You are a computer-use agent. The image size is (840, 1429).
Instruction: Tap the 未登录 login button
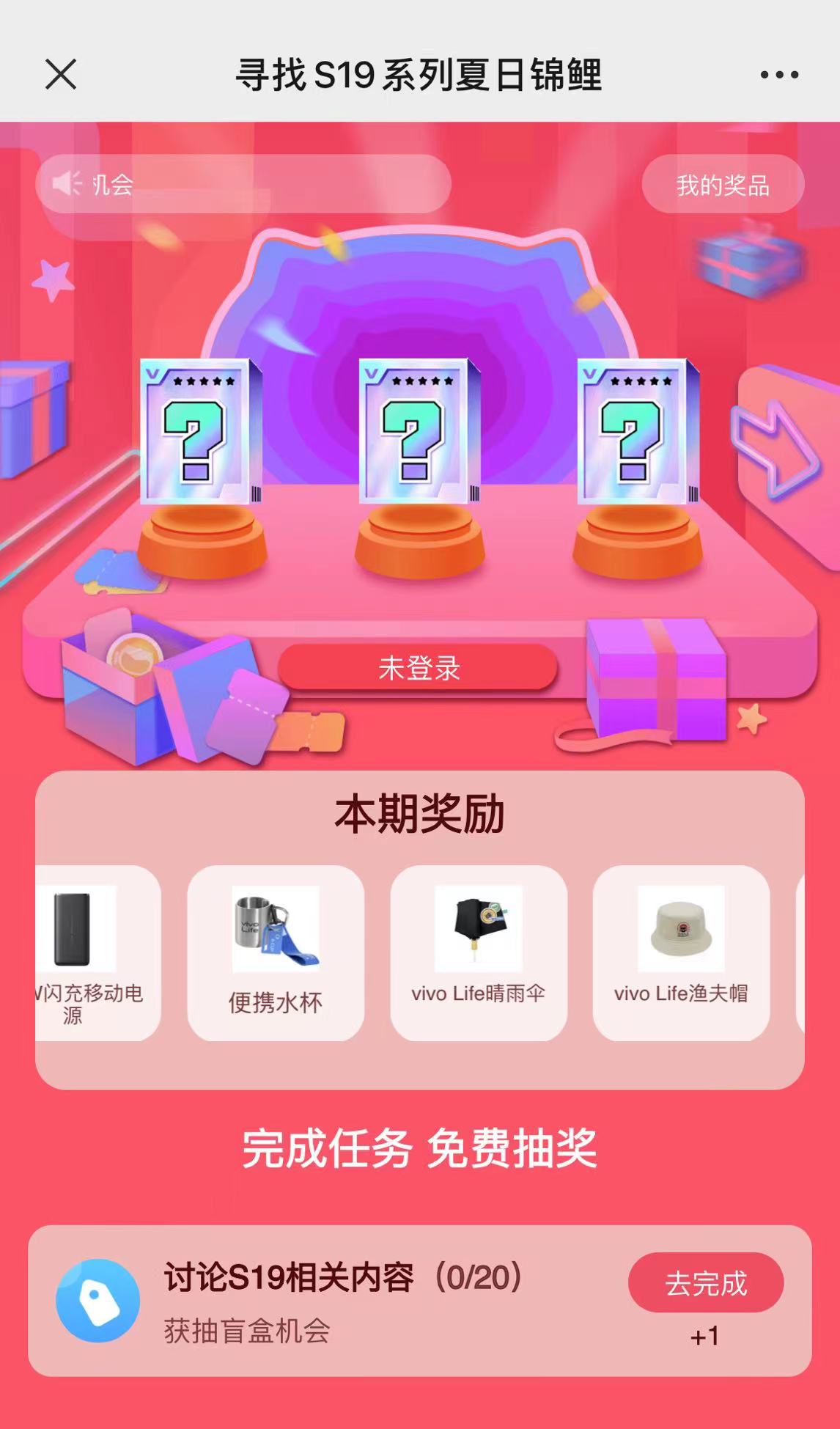[418, 667]
